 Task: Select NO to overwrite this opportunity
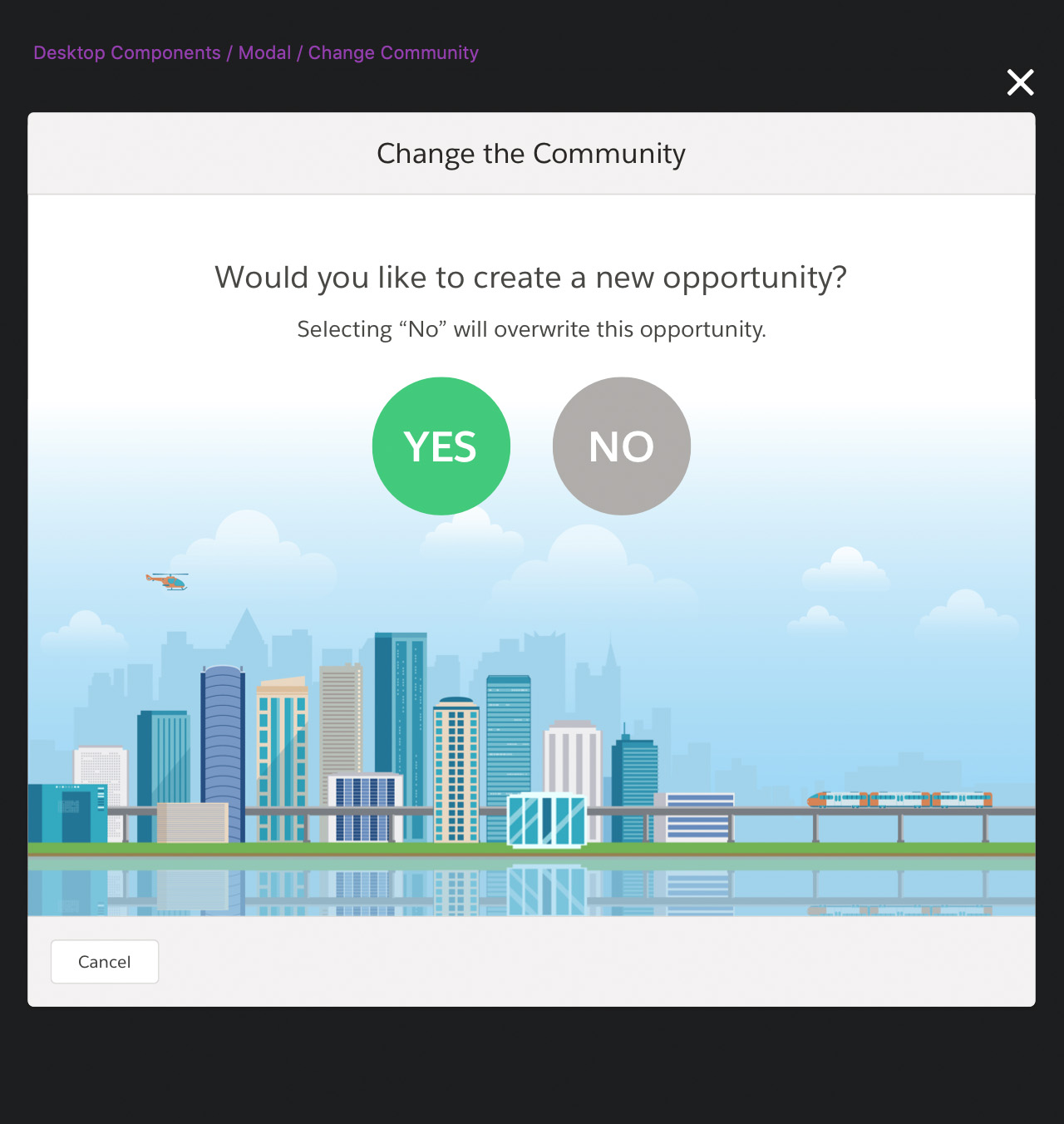pos(621,446)
